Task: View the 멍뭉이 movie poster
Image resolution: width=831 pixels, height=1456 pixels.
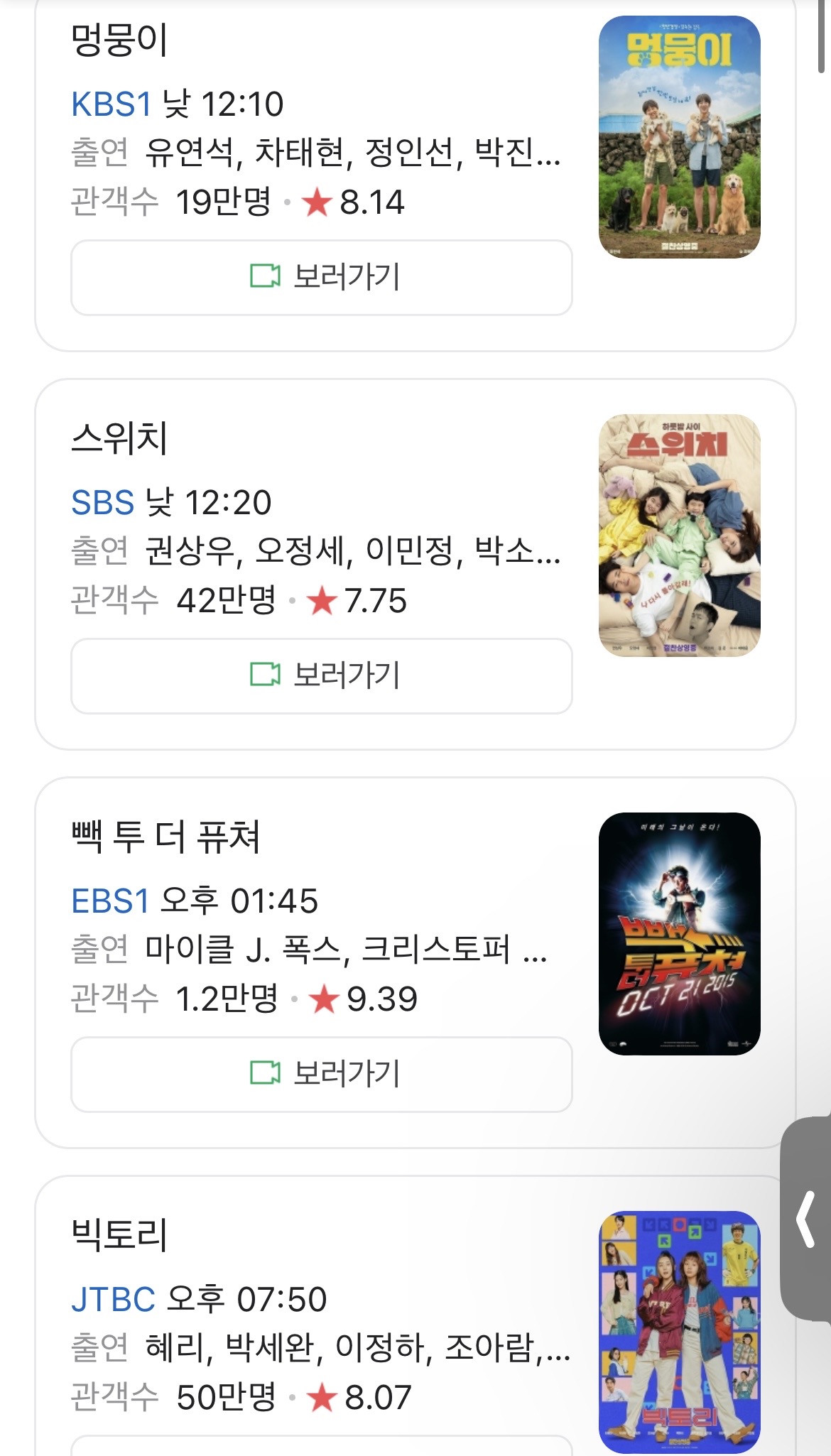Action: point(680,137)
